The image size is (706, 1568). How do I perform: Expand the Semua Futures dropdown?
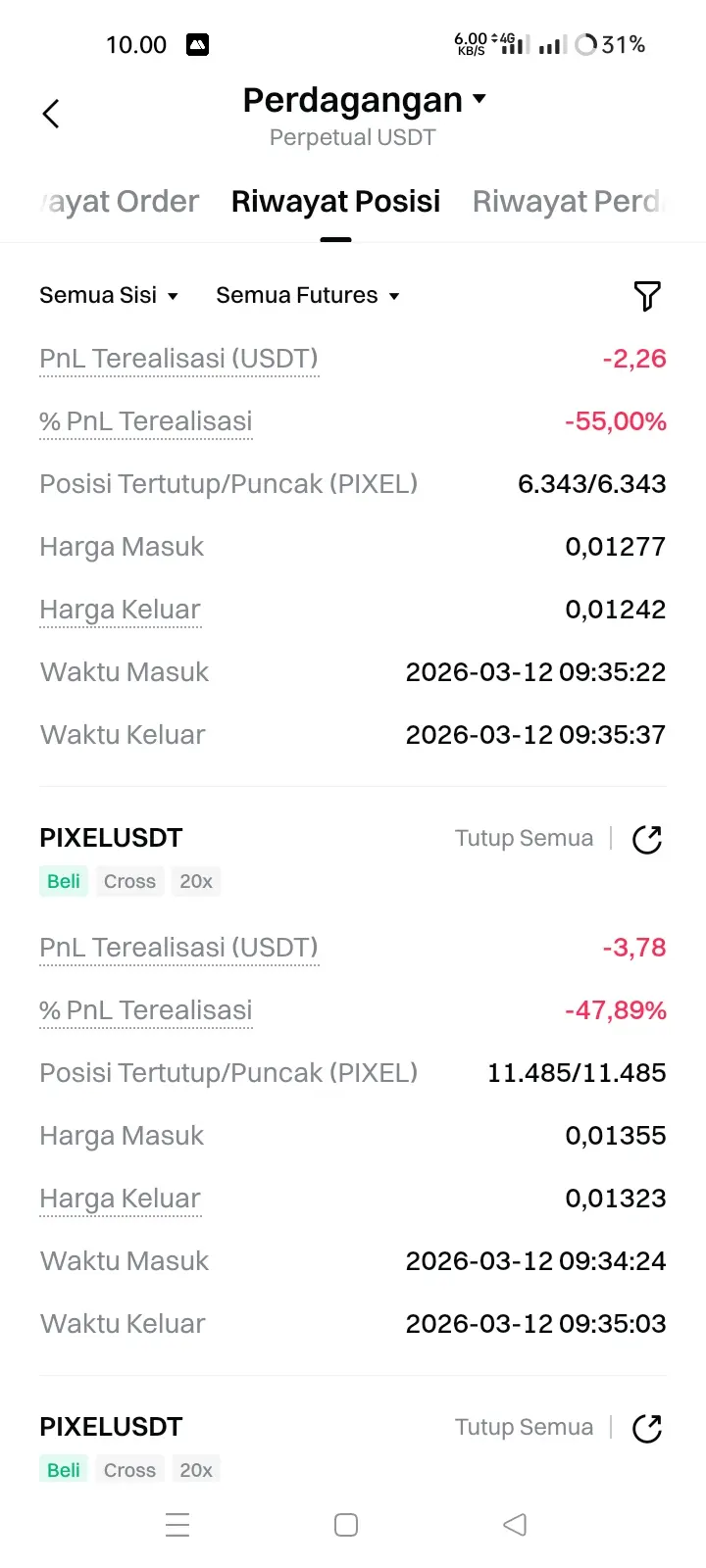(308, 296)
